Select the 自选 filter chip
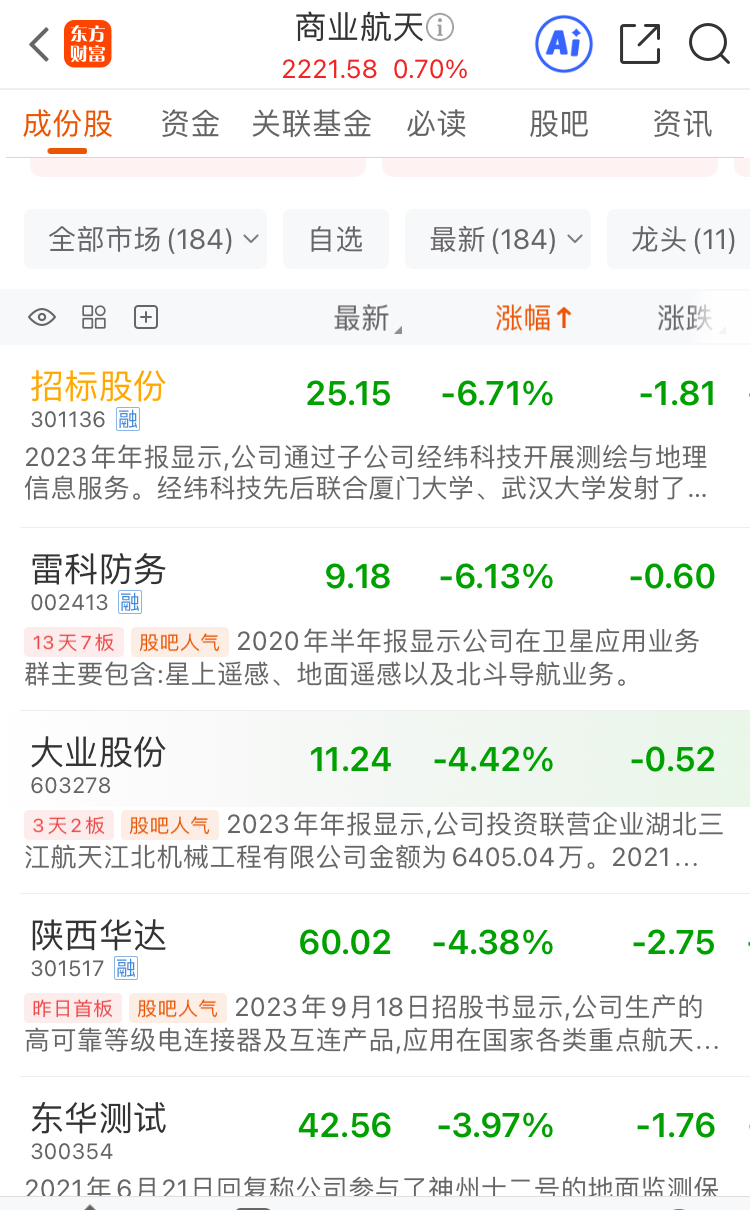 [x=336, y=239]
